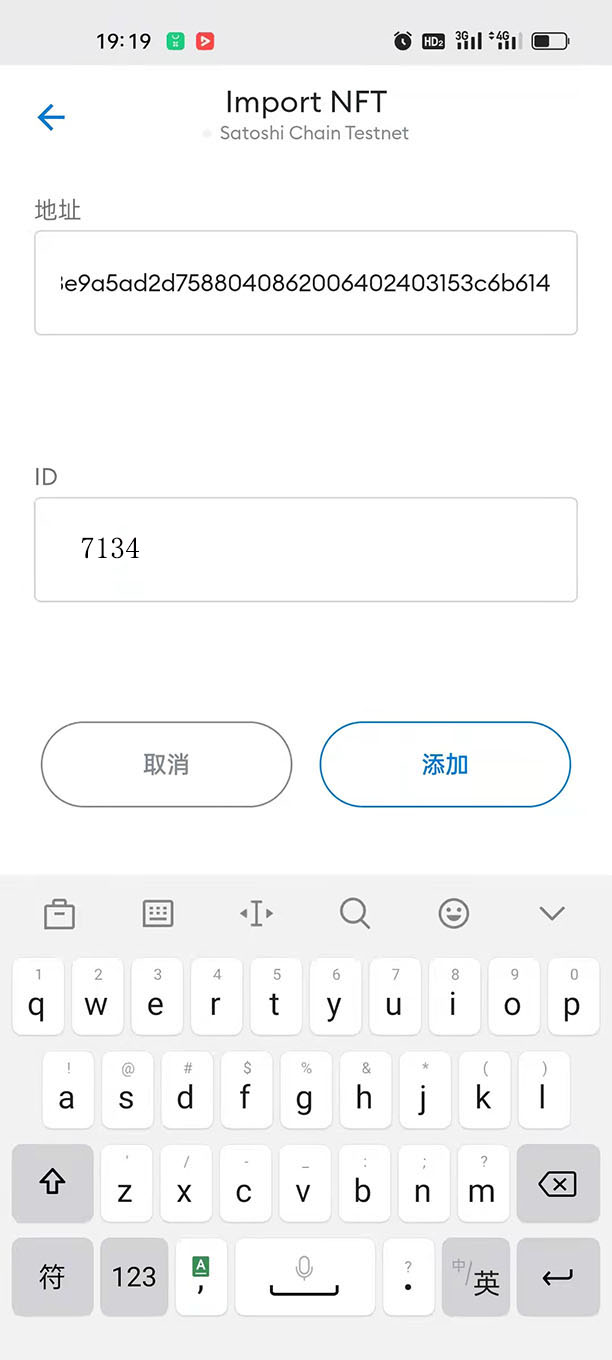Activate the keyboard's cursor move tool
This screenshot has width=612, height=1360.
[x=257, y=913]
